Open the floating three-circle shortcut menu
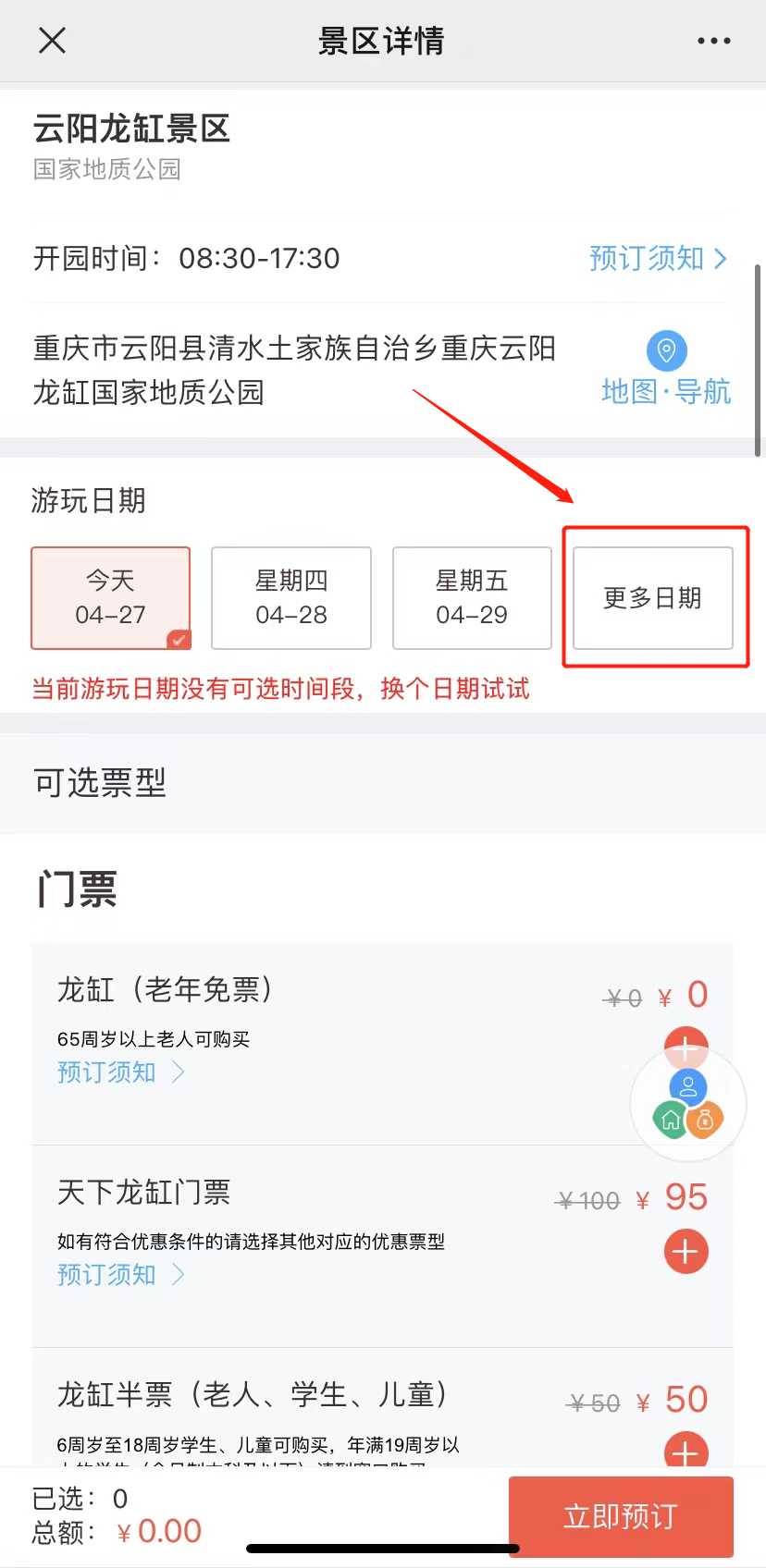Image resolution: width=766 pixels, height=1568 pixels. [x=688, y=1105]
